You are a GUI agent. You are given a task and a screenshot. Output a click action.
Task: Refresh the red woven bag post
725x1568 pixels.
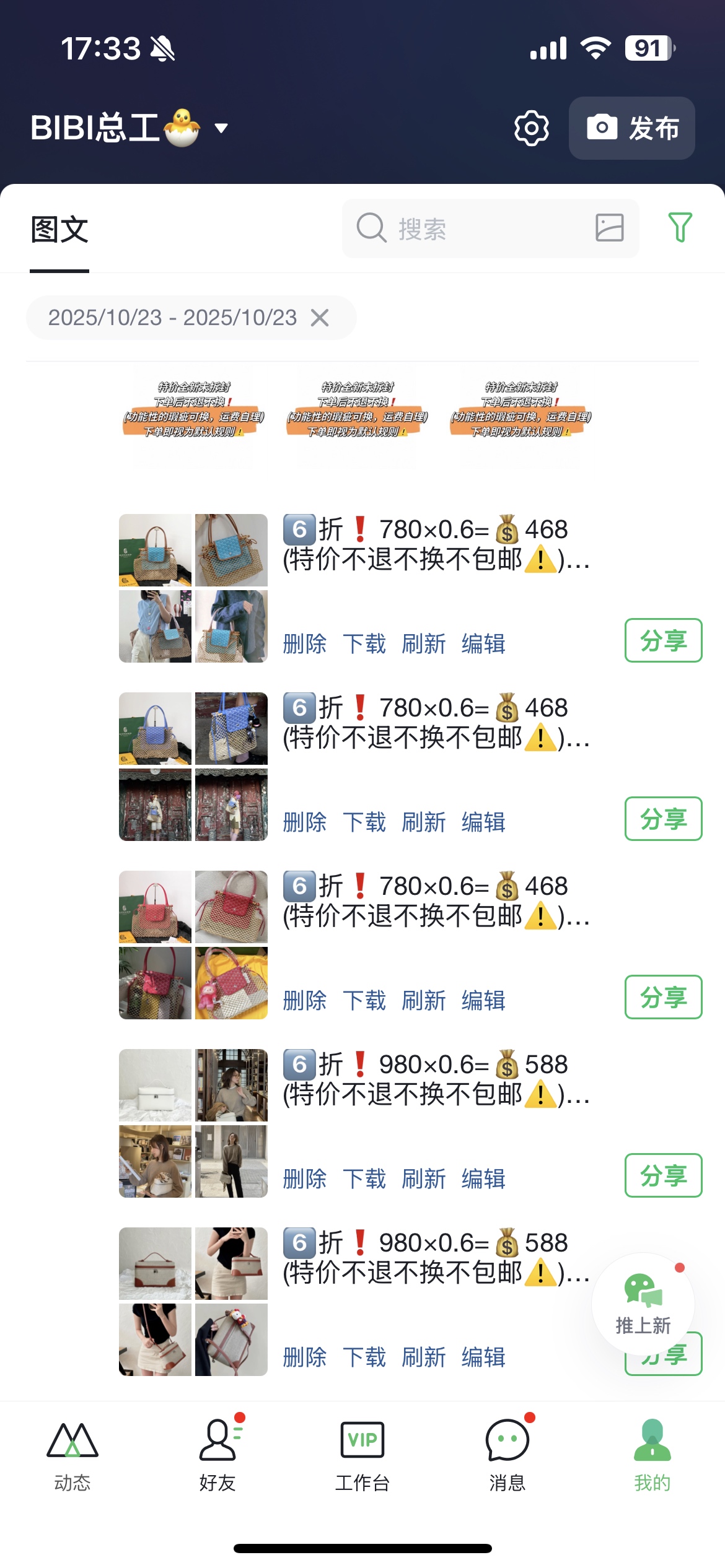[424, 1001]
